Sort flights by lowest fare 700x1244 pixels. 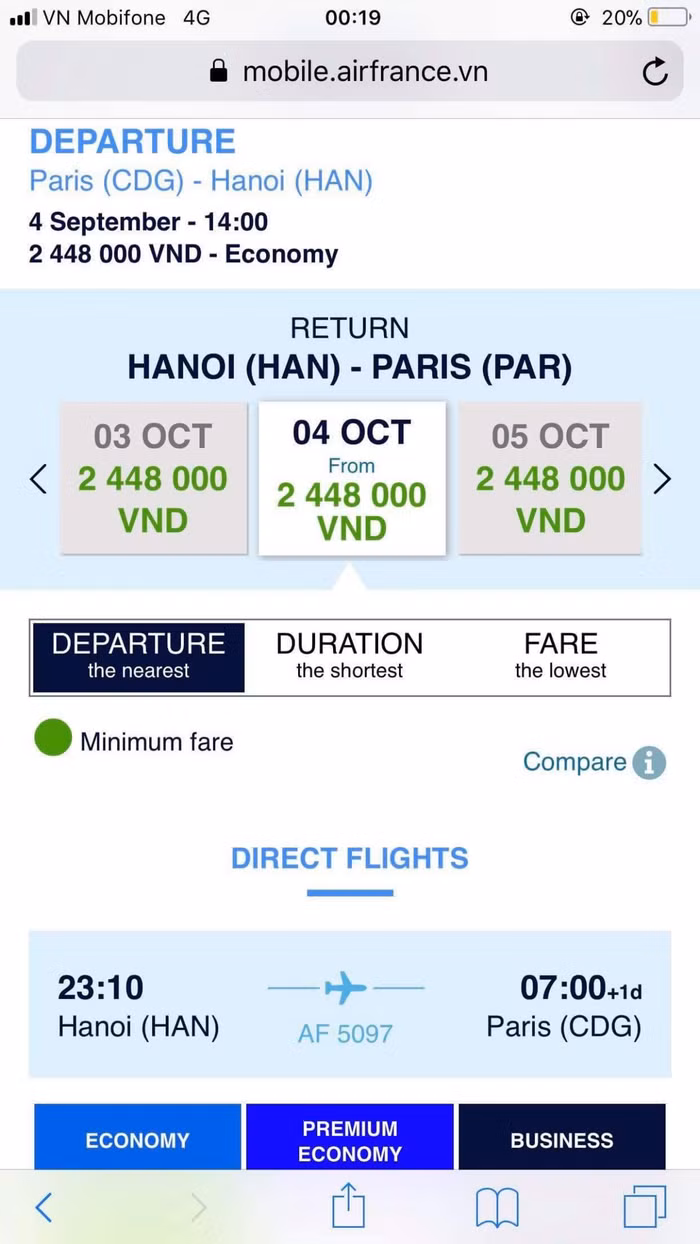tap(560, 656)
